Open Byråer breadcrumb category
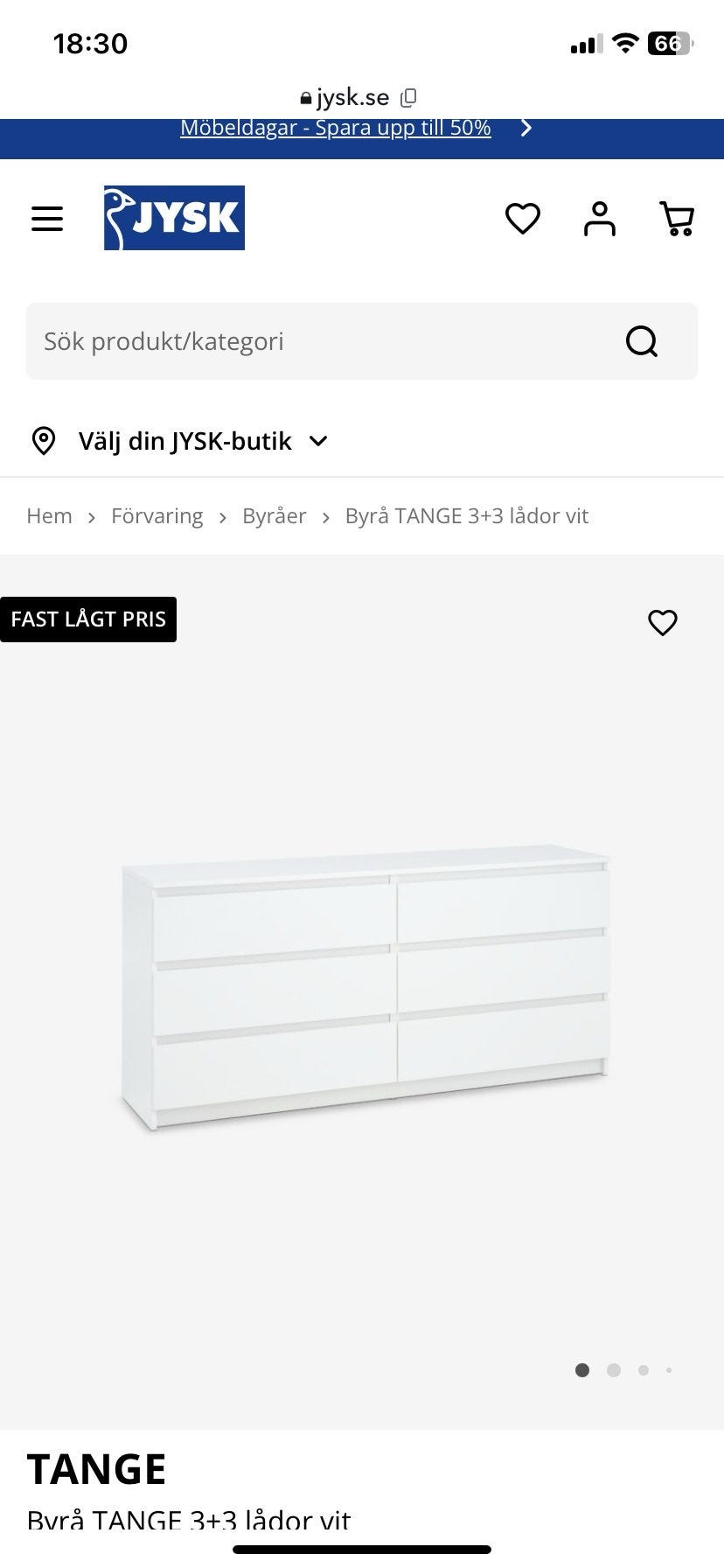724x1568 pixels. 274,516
